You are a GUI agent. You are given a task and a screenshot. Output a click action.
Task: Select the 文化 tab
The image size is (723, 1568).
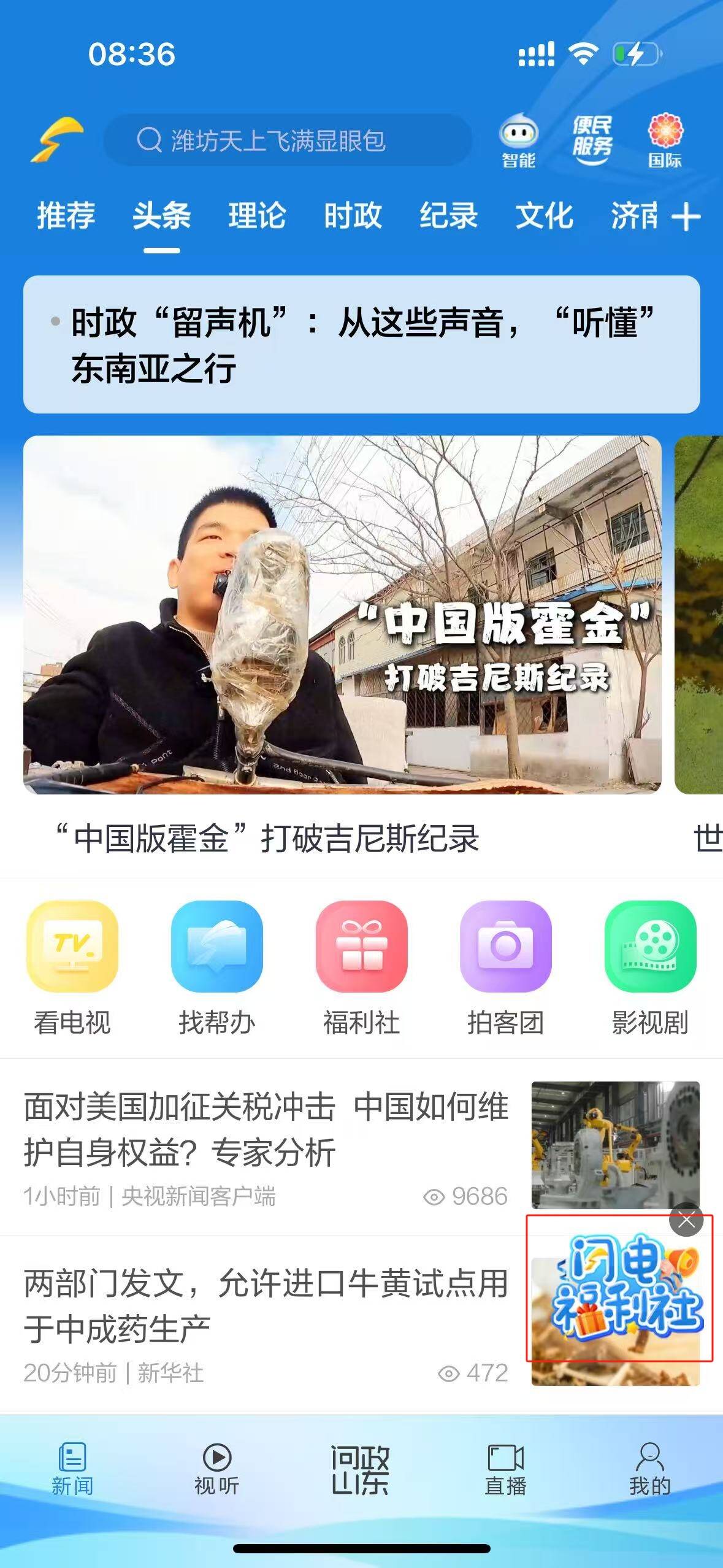(x=544, y=216)
